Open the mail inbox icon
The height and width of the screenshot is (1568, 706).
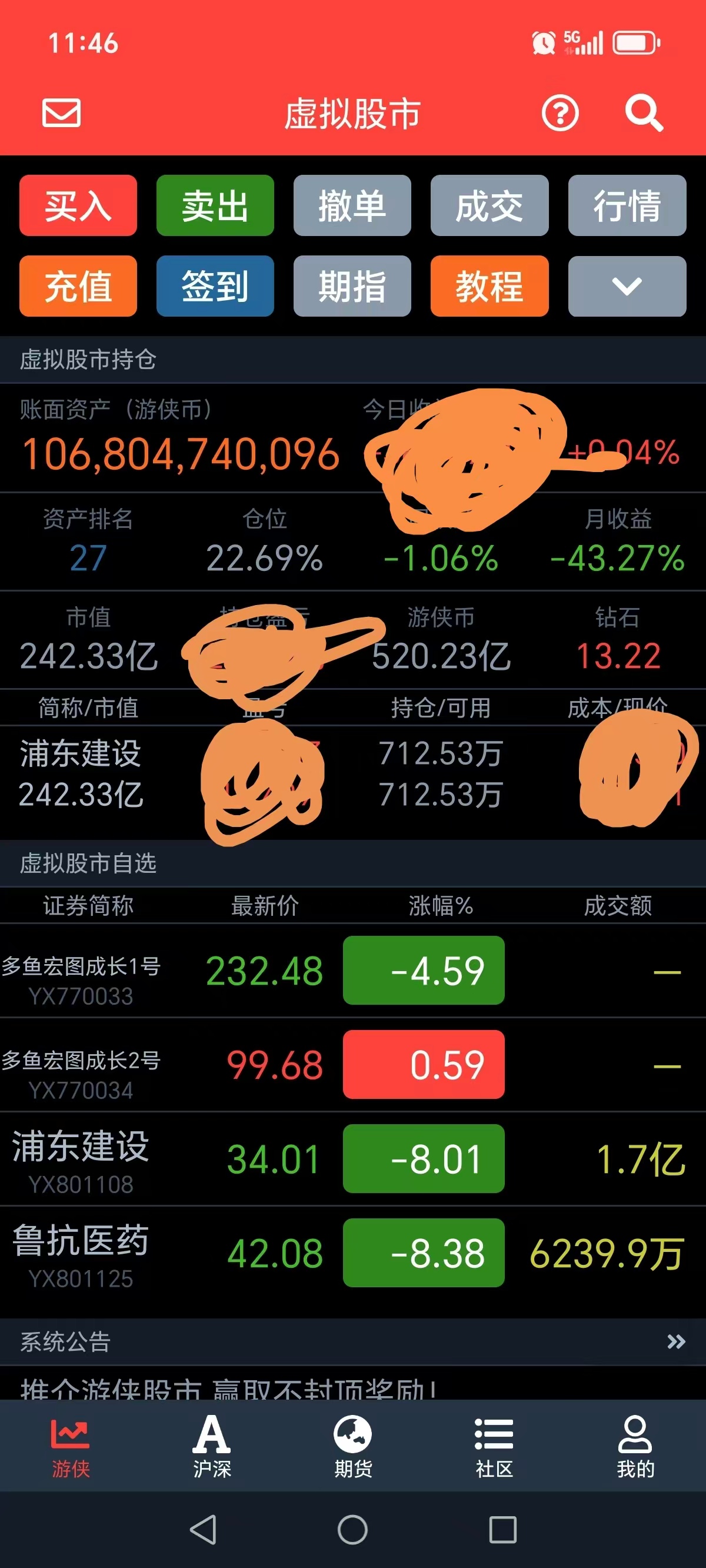61,113
